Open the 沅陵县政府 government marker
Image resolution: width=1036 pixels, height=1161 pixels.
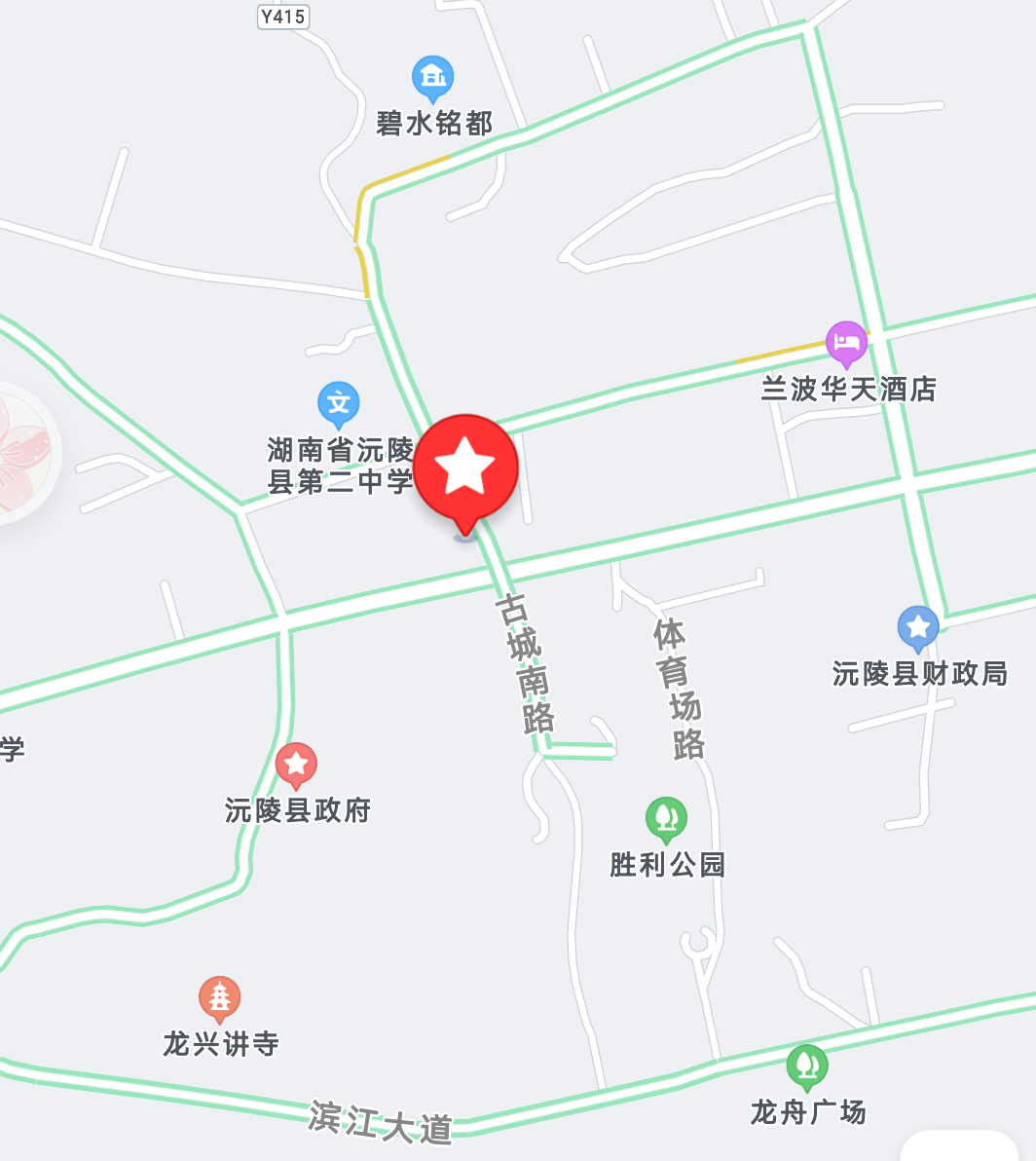pyautogui.click(x=296, y=764)
